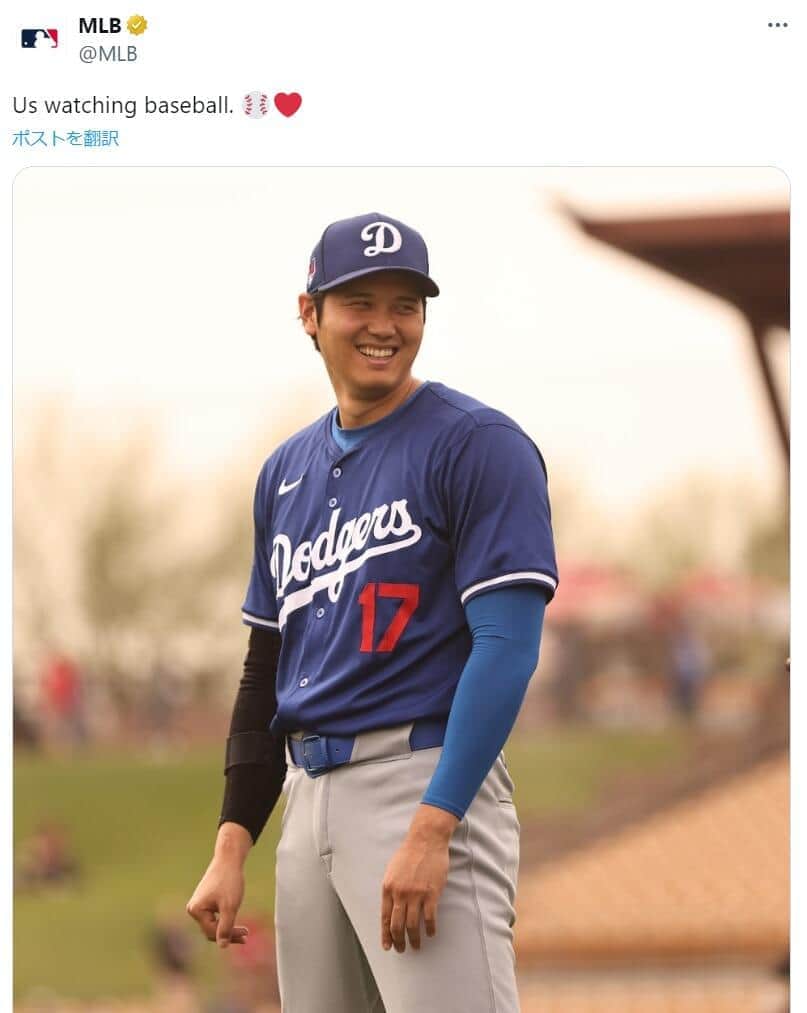Click the MLB display name
The height and width of the screenshot is (1013, 807).
pos(97,25)
